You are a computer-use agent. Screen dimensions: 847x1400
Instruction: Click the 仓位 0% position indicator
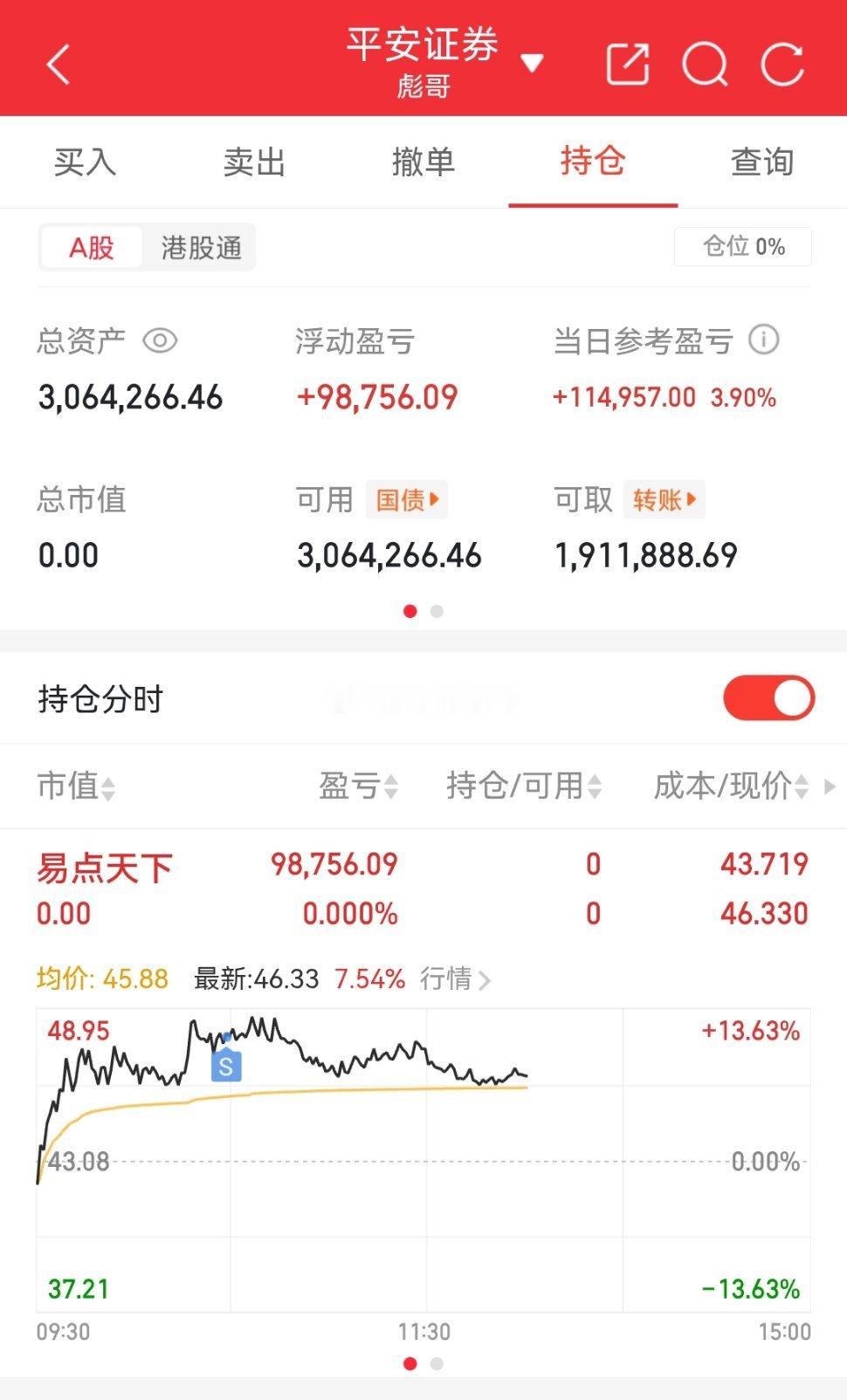click(742, 246)
